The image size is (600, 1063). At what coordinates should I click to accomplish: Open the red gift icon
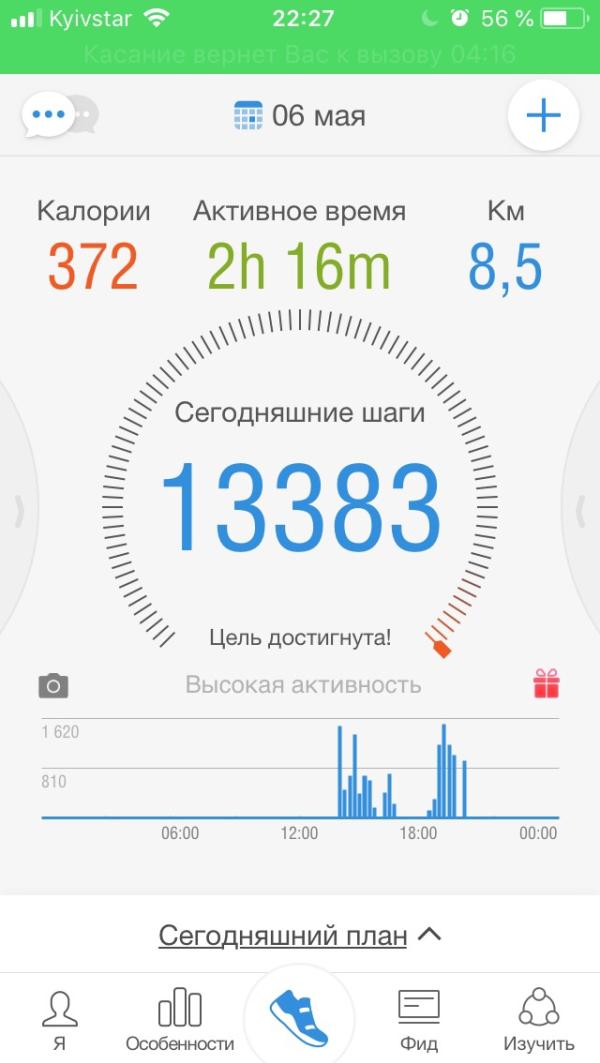click(x=546, y=684)
